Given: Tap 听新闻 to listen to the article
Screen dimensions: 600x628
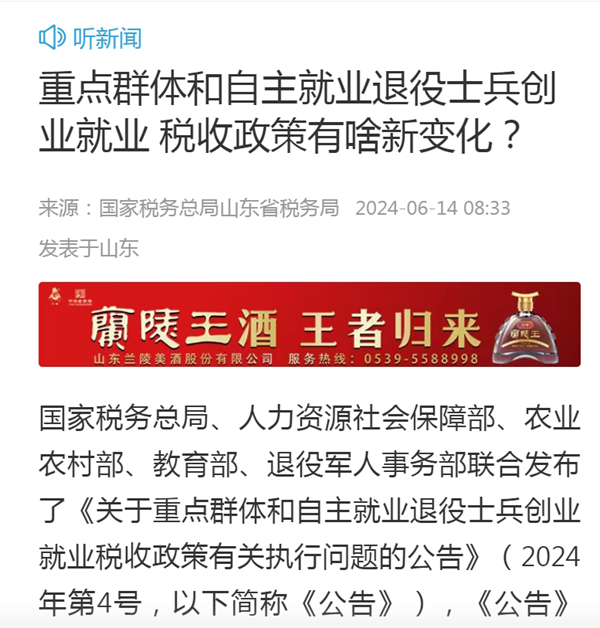Looking at the screenshot, I should tap(90, 38).
